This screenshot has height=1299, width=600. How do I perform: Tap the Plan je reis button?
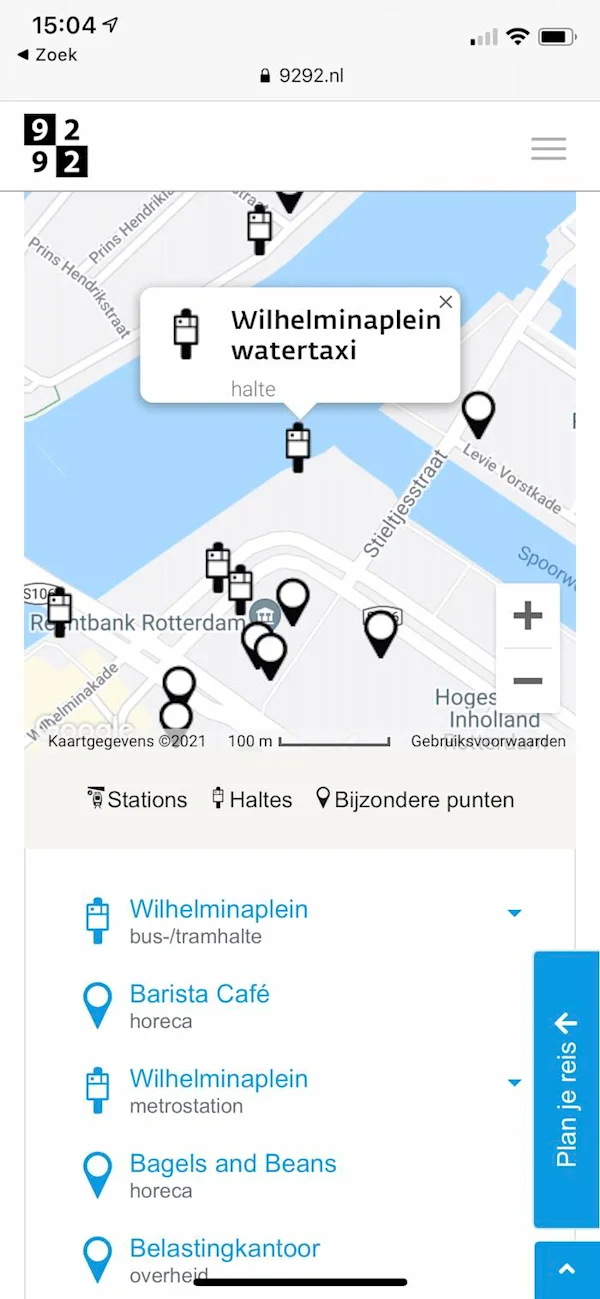(x=566, y=1089)
